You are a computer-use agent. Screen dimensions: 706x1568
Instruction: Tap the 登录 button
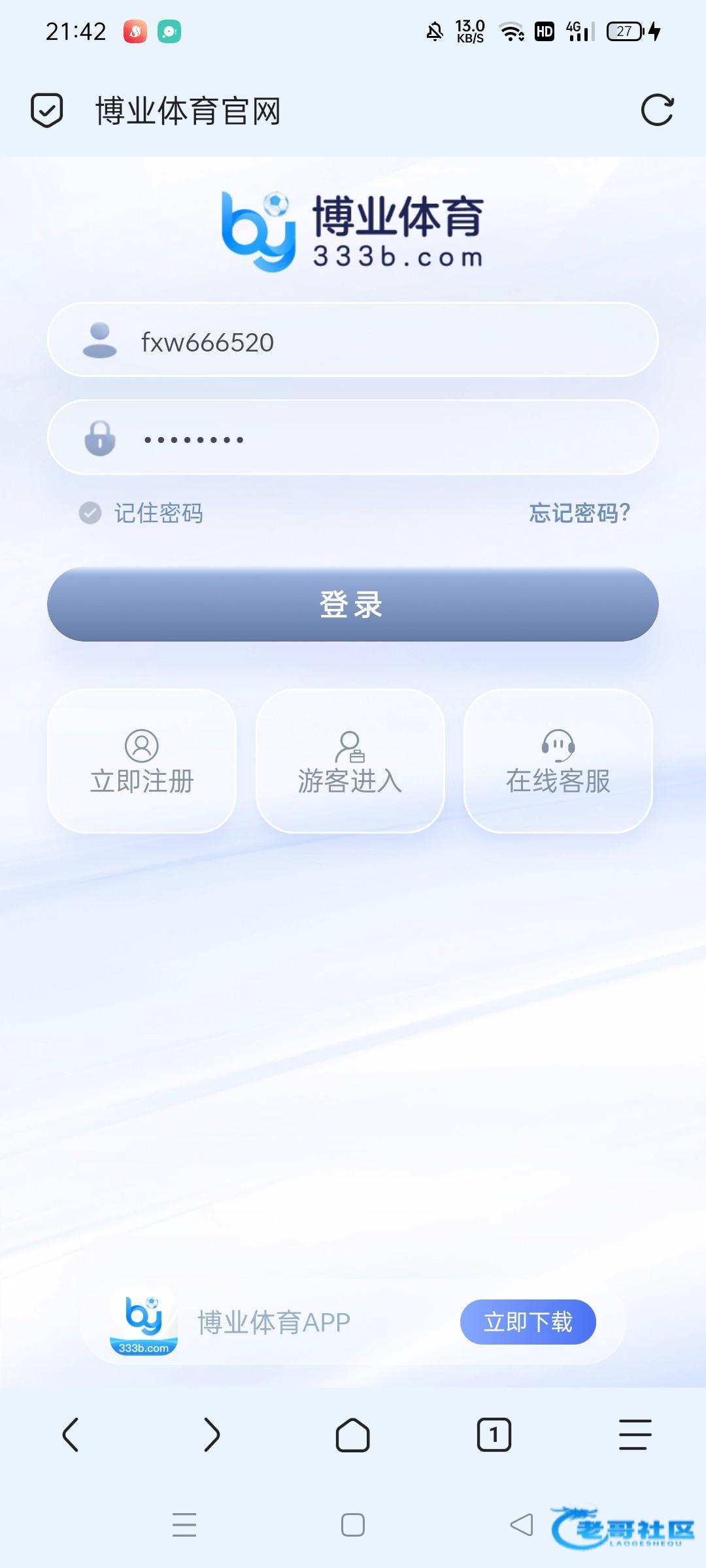tap(353, 604)
